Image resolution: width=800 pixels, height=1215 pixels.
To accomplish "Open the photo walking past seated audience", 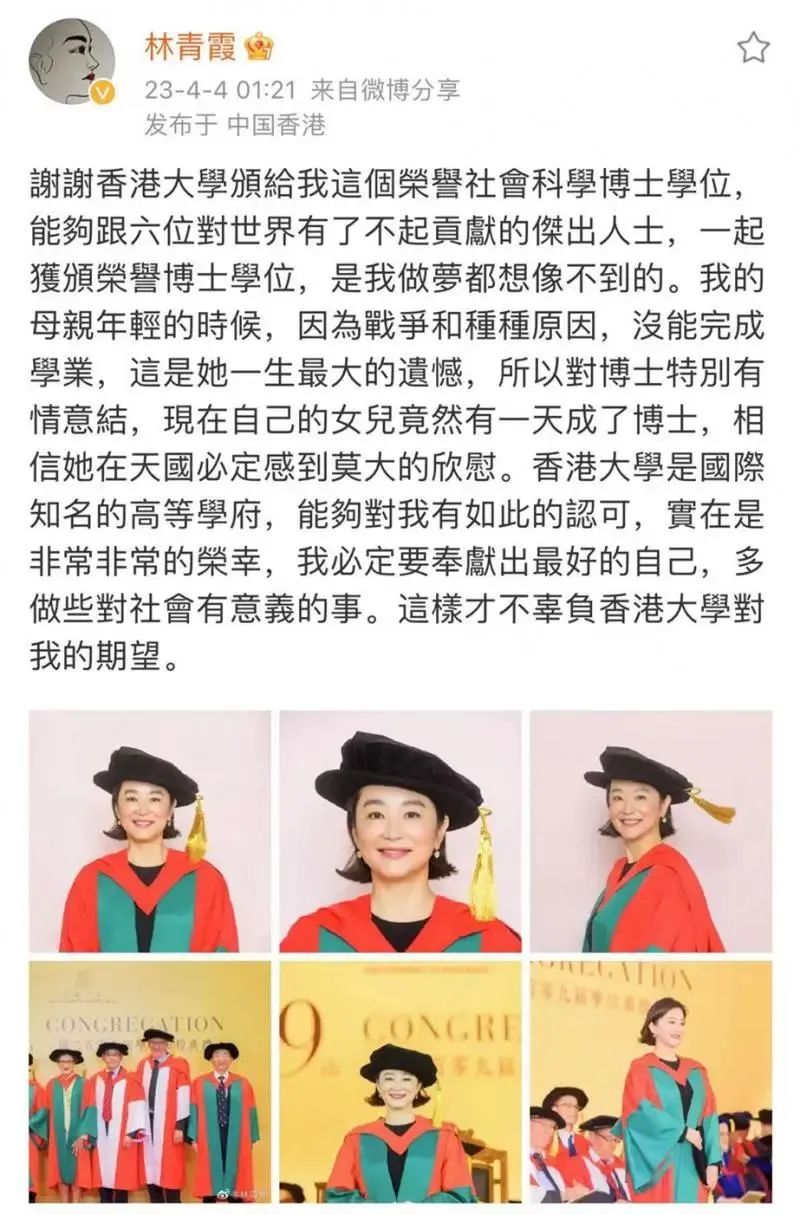I will 651,1081.
